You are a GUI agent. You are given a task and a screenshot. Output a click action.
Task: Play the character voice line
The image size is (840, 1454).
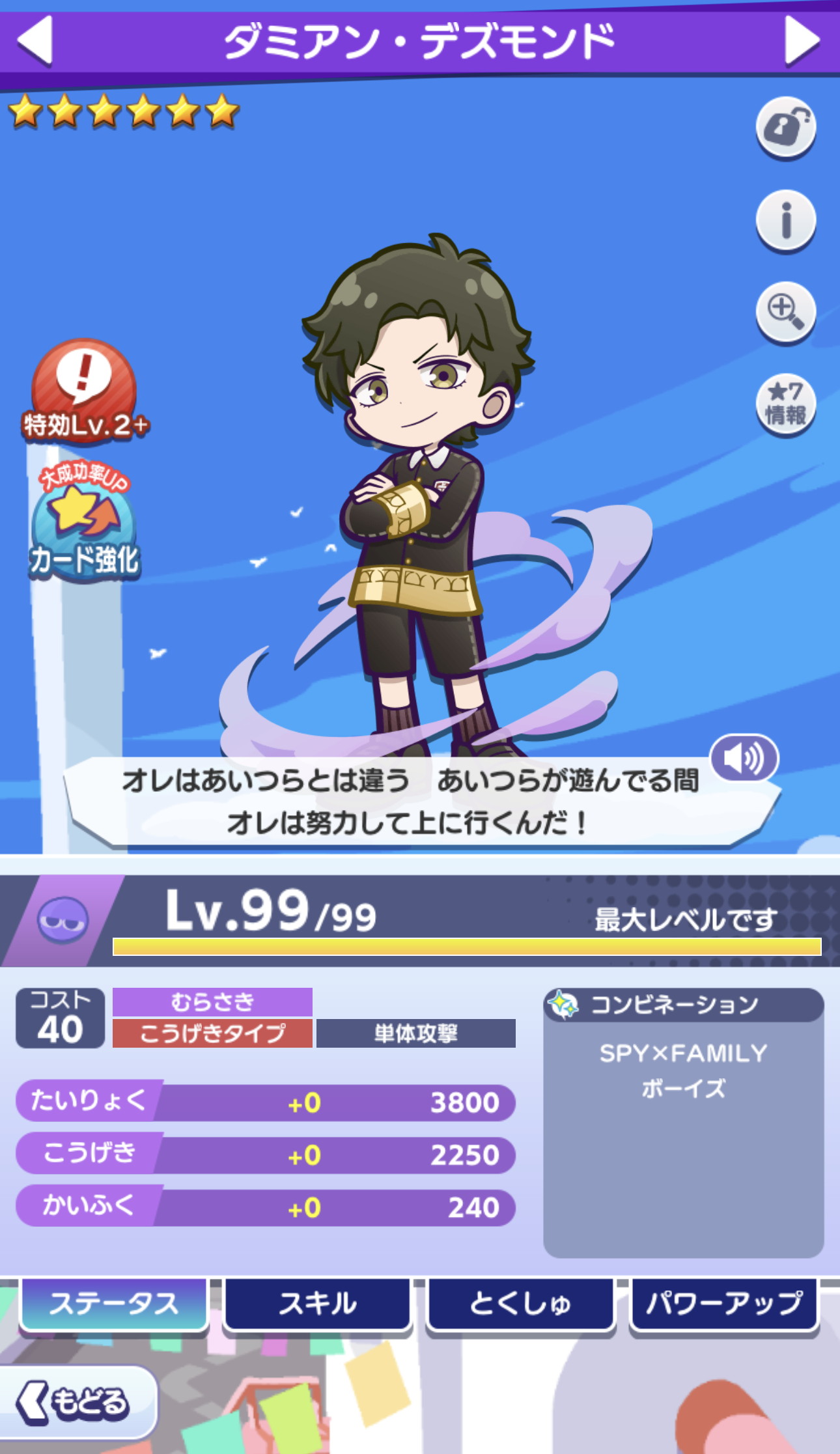tap(744, 759)
